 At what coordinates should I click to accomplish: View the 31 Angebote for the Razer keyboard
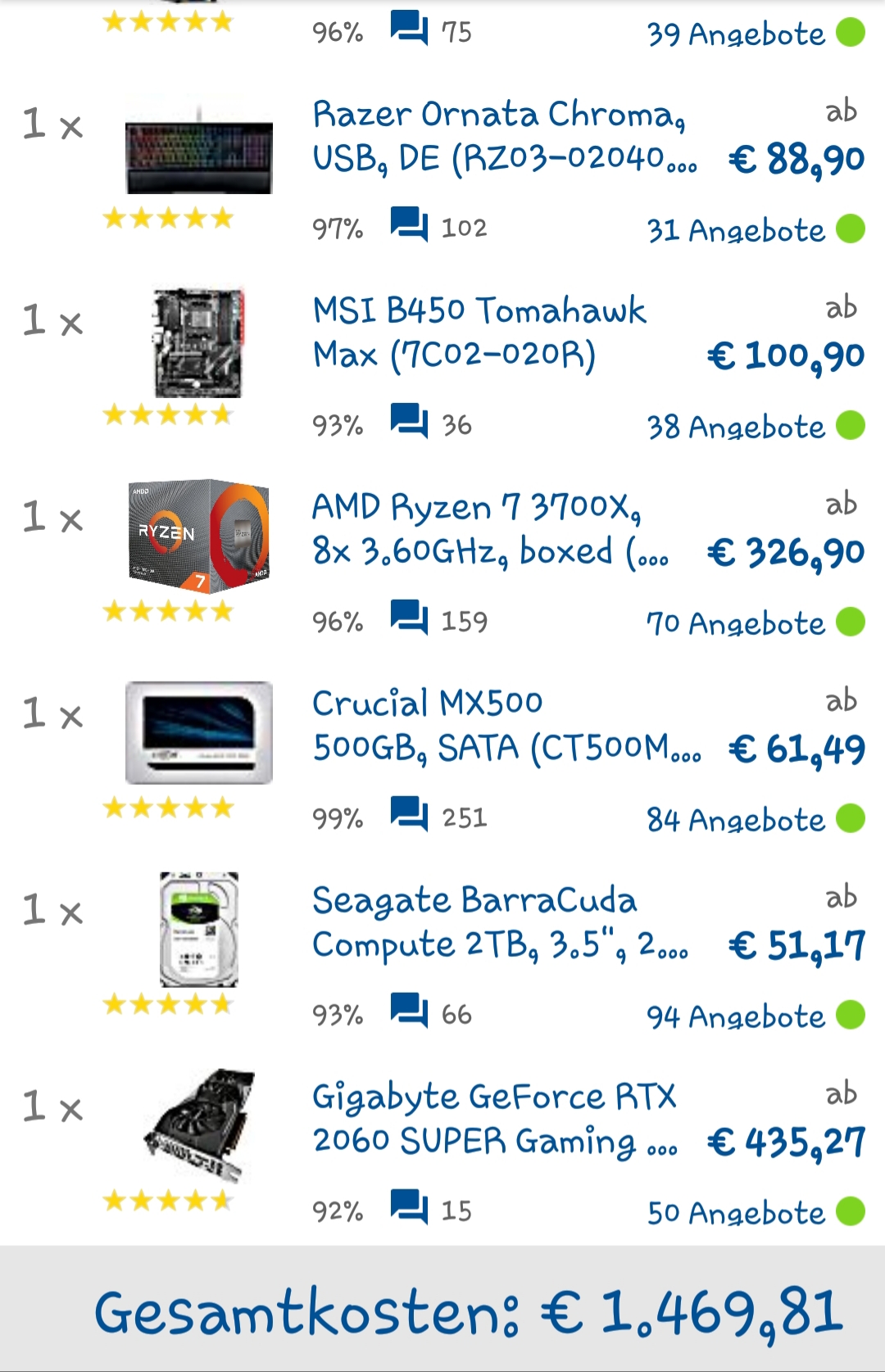(x=735, y=230)
